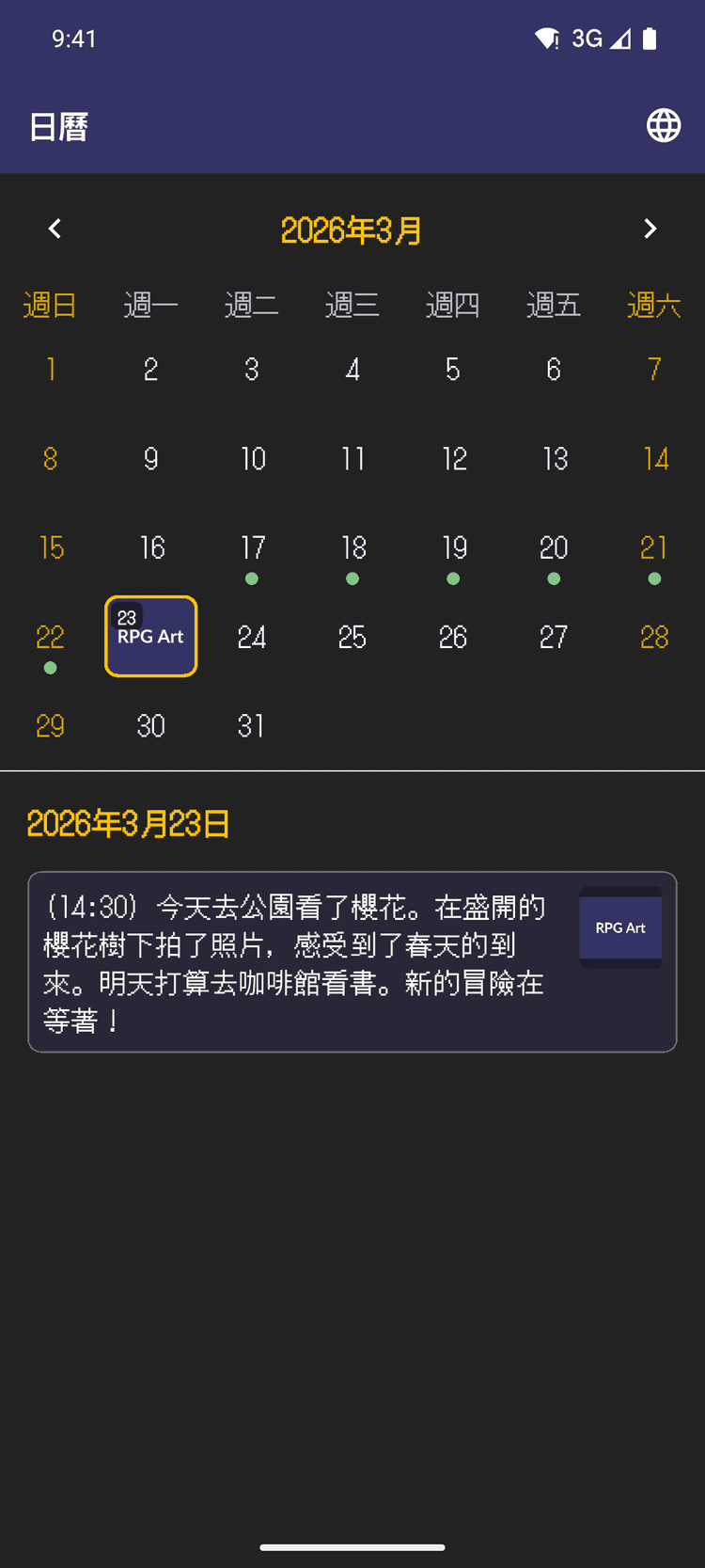Tap the green event dot under day 17
705x1568 pixels.
coord(251,579)
